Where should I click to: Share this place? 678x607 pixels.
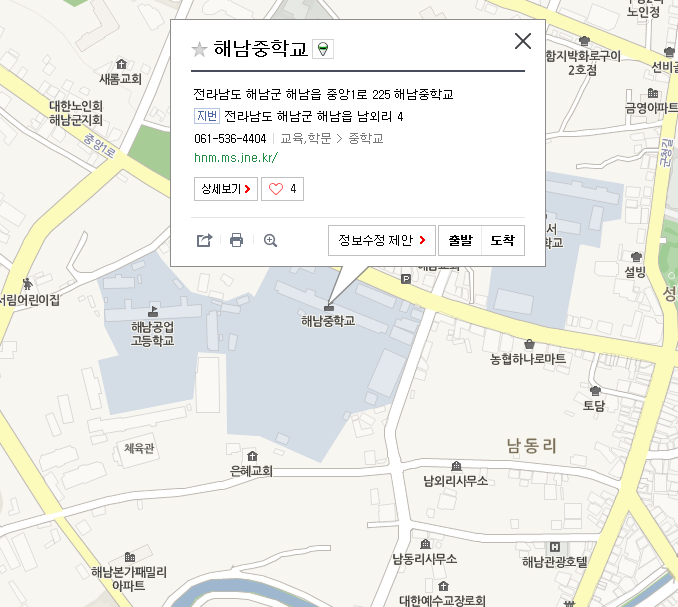204,240
